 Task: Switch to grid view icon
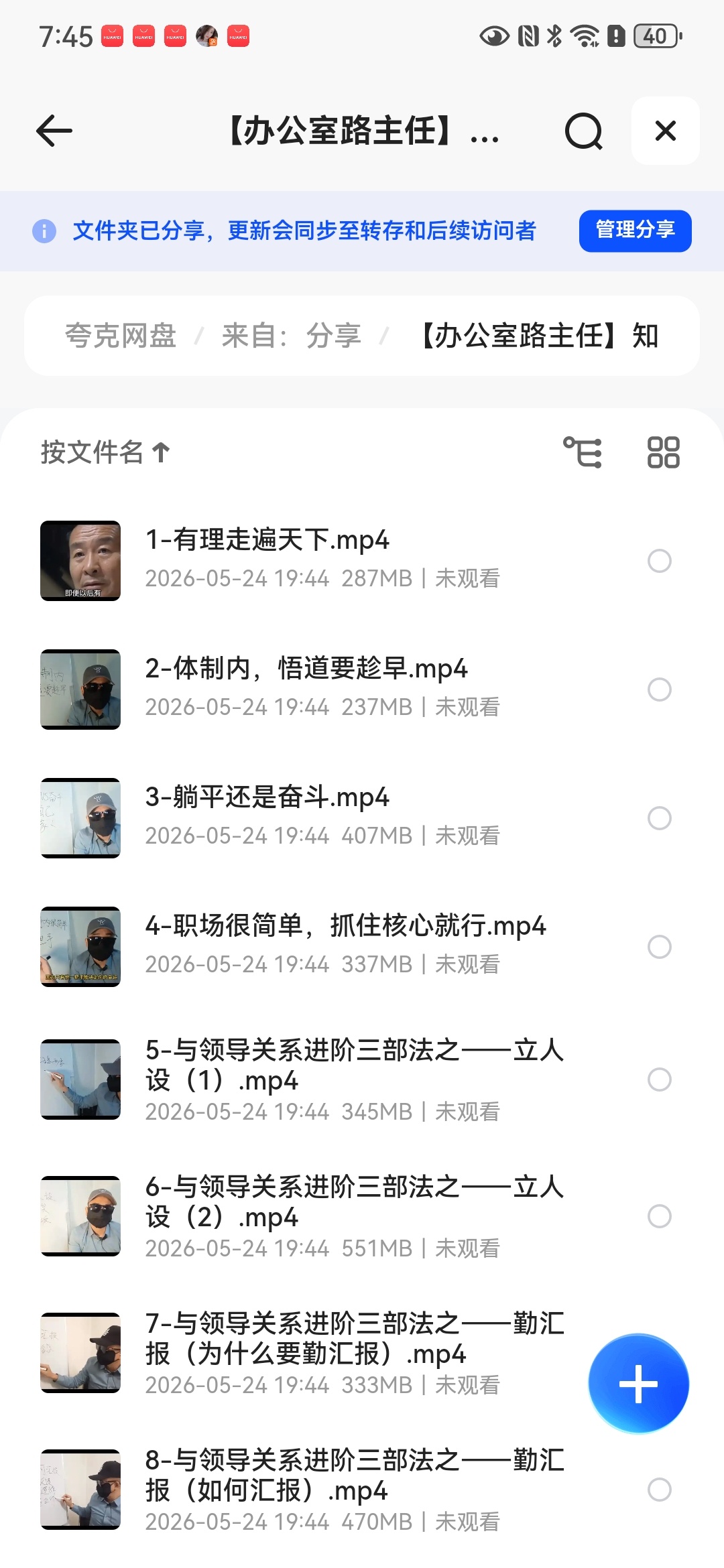point(663,452)
